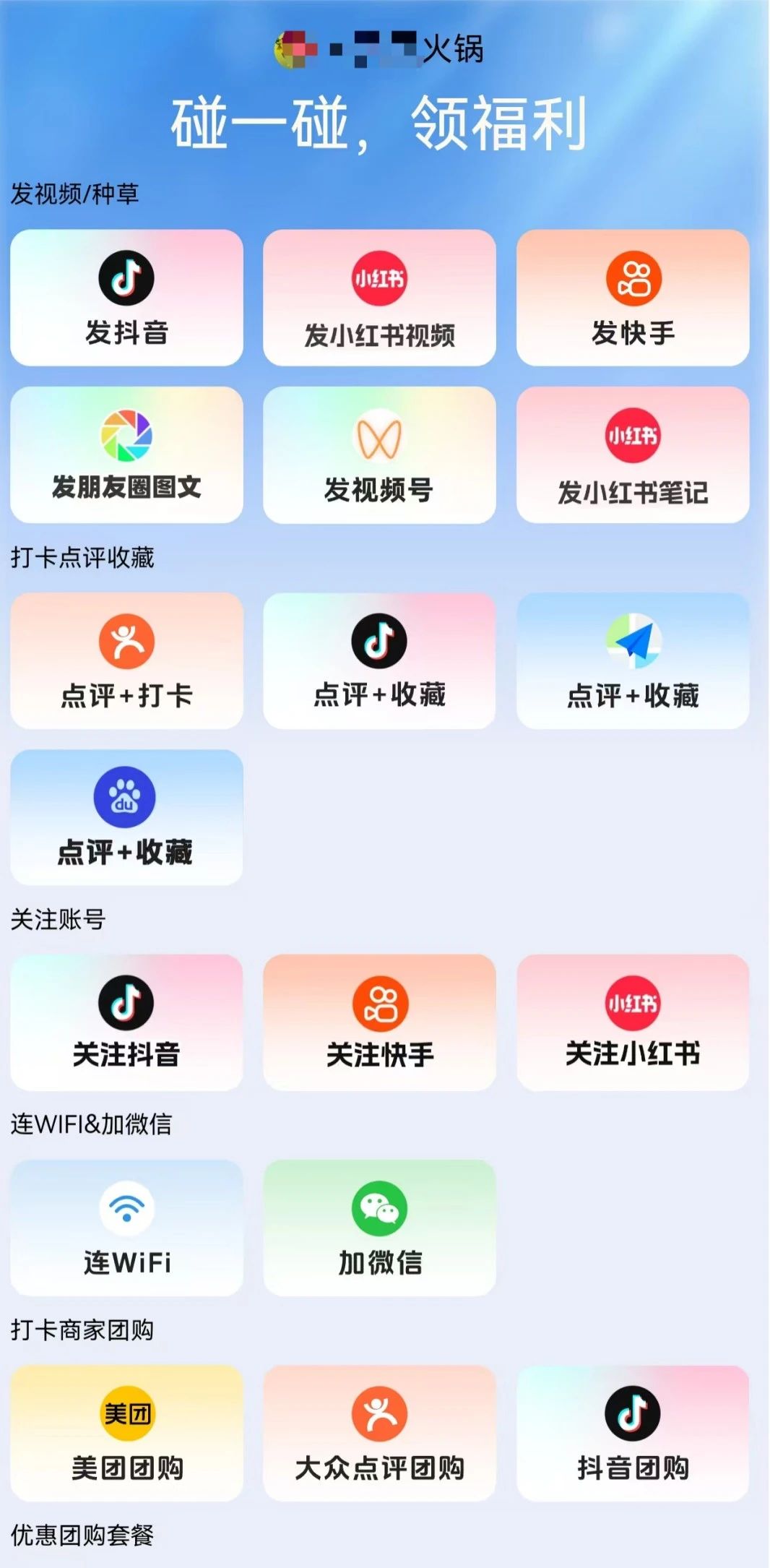Tap the 加微信 card
The height and width of the screenshot is (1568, 770).
point(379,1228)
